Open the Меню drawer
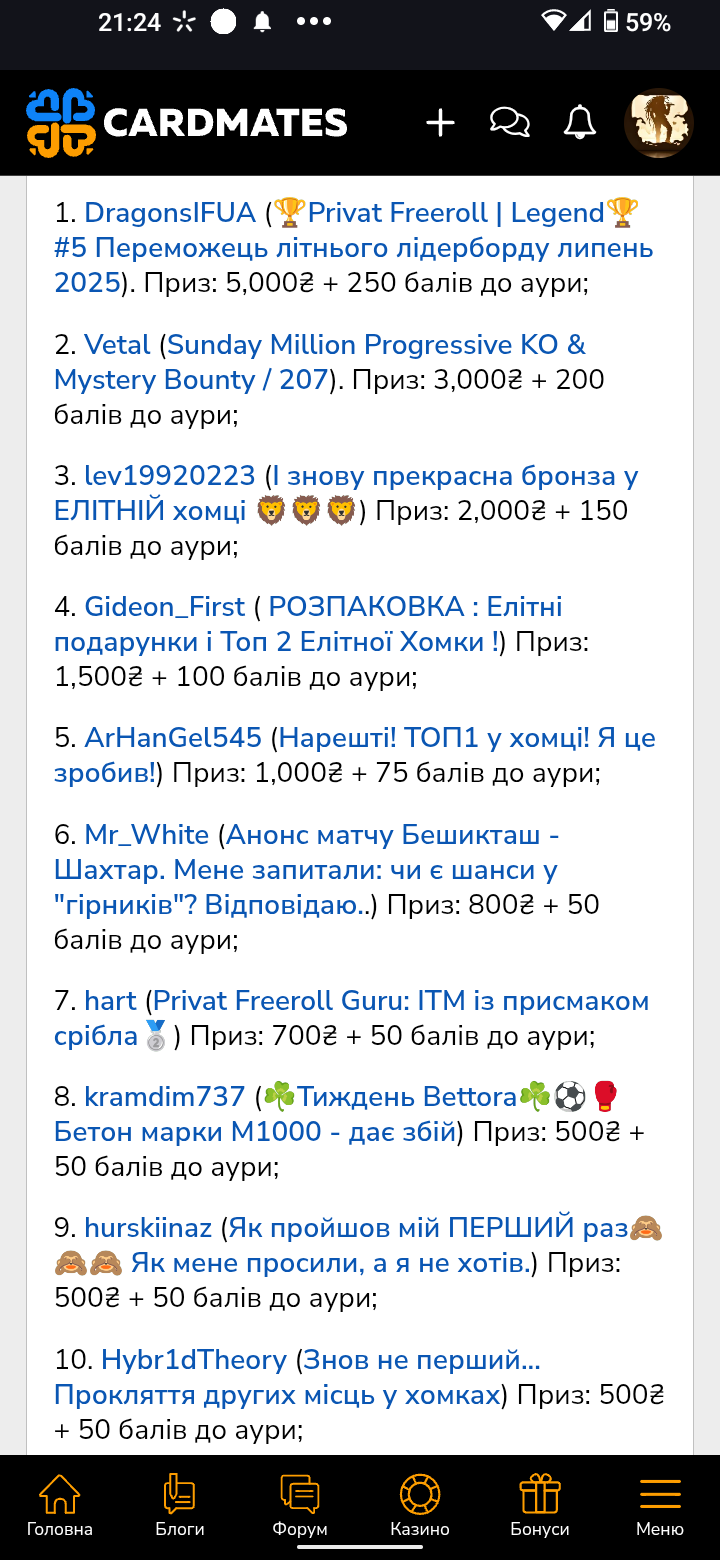This screenshot has height=1560, width=720. tap(660, 1507)
